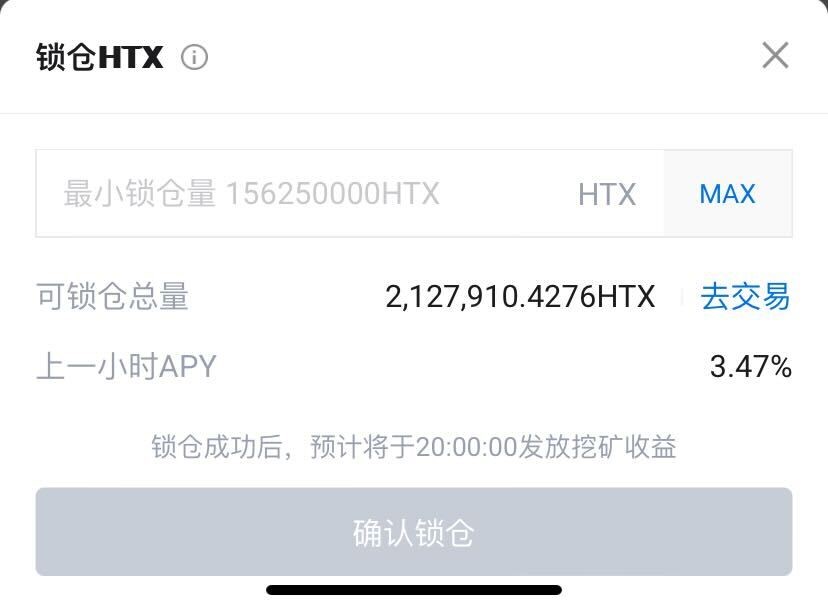Open the 去交易 link
This screenshot has height=611, width=828.
(x=745, y=297)
